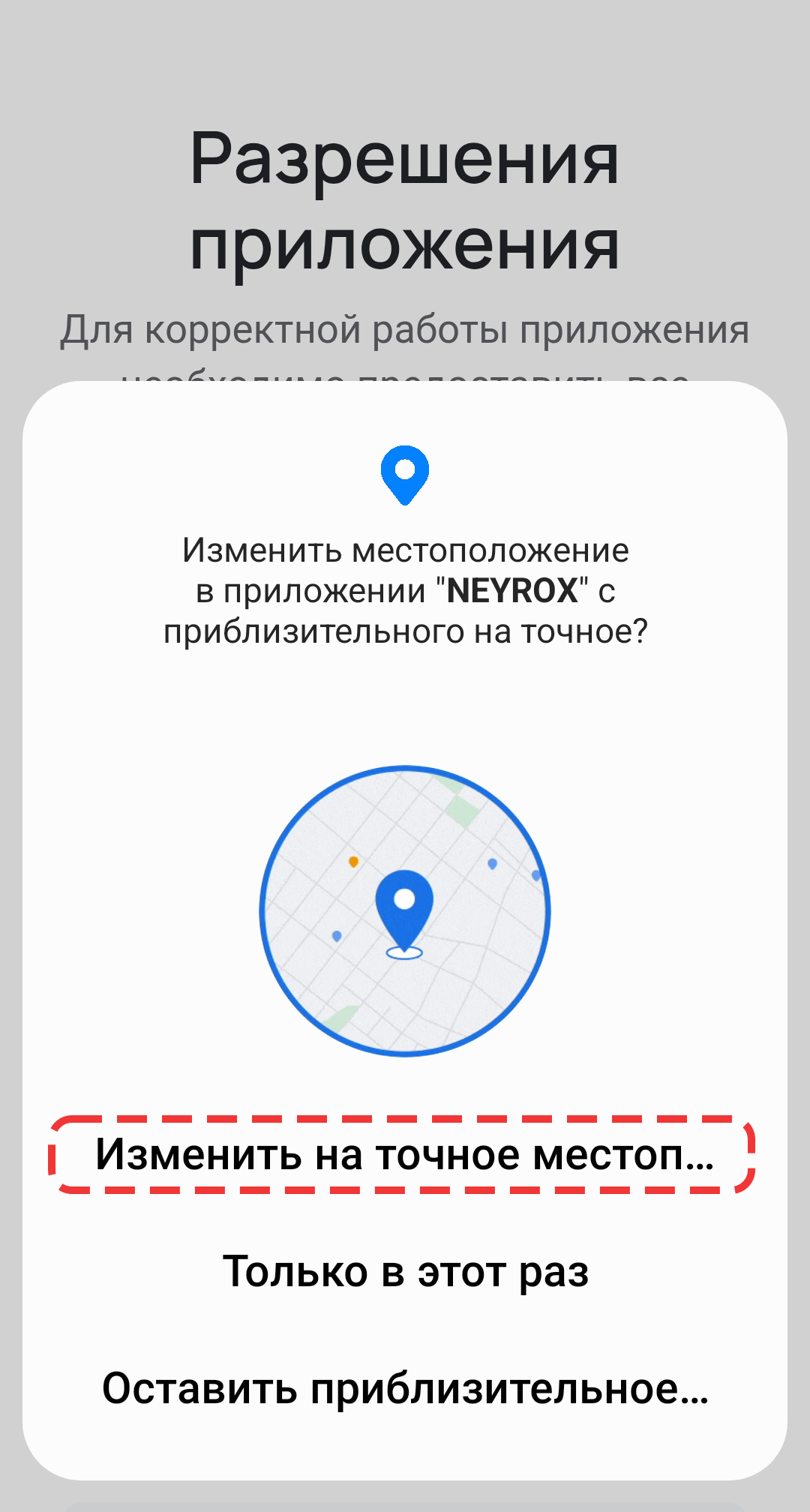Keep approximate location with "Оставить приблизительное..."
Viewport: 810px width, 1512px height.
pos(405,1389)
